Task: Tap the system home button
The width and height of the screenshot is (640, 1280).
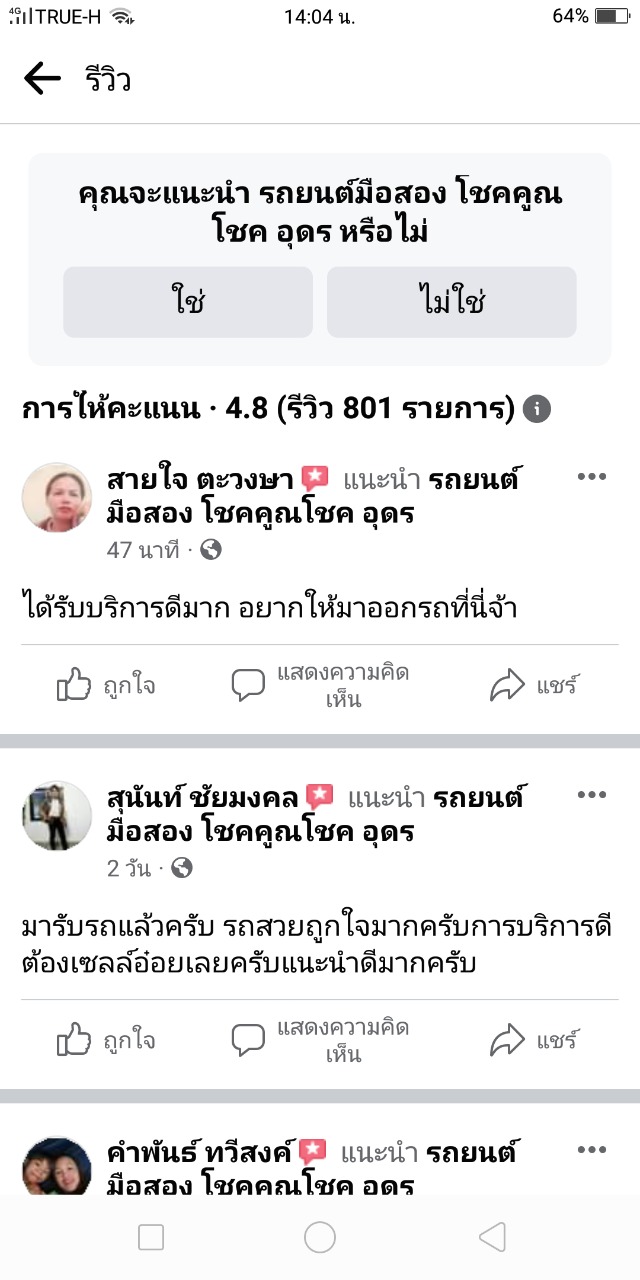Action: point(320,1237)
